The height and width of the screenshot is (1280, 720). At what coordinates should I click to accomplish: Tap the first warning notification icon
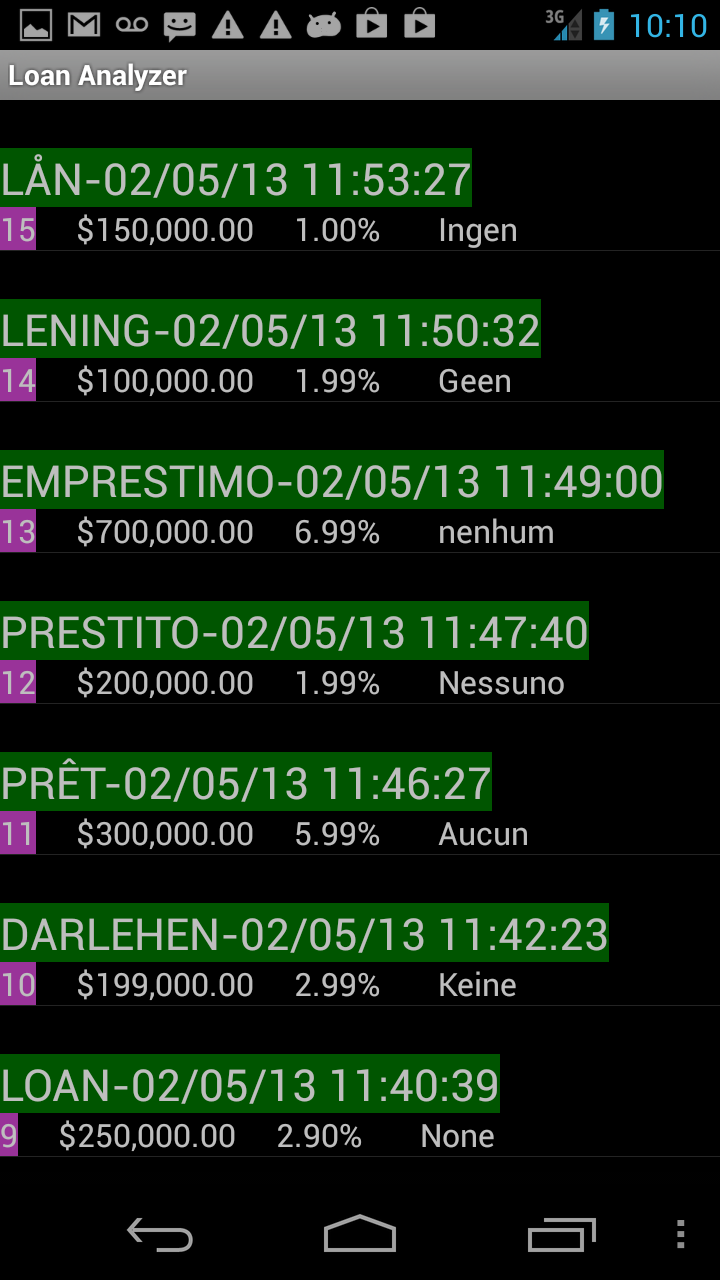click(x=226, y=24)
